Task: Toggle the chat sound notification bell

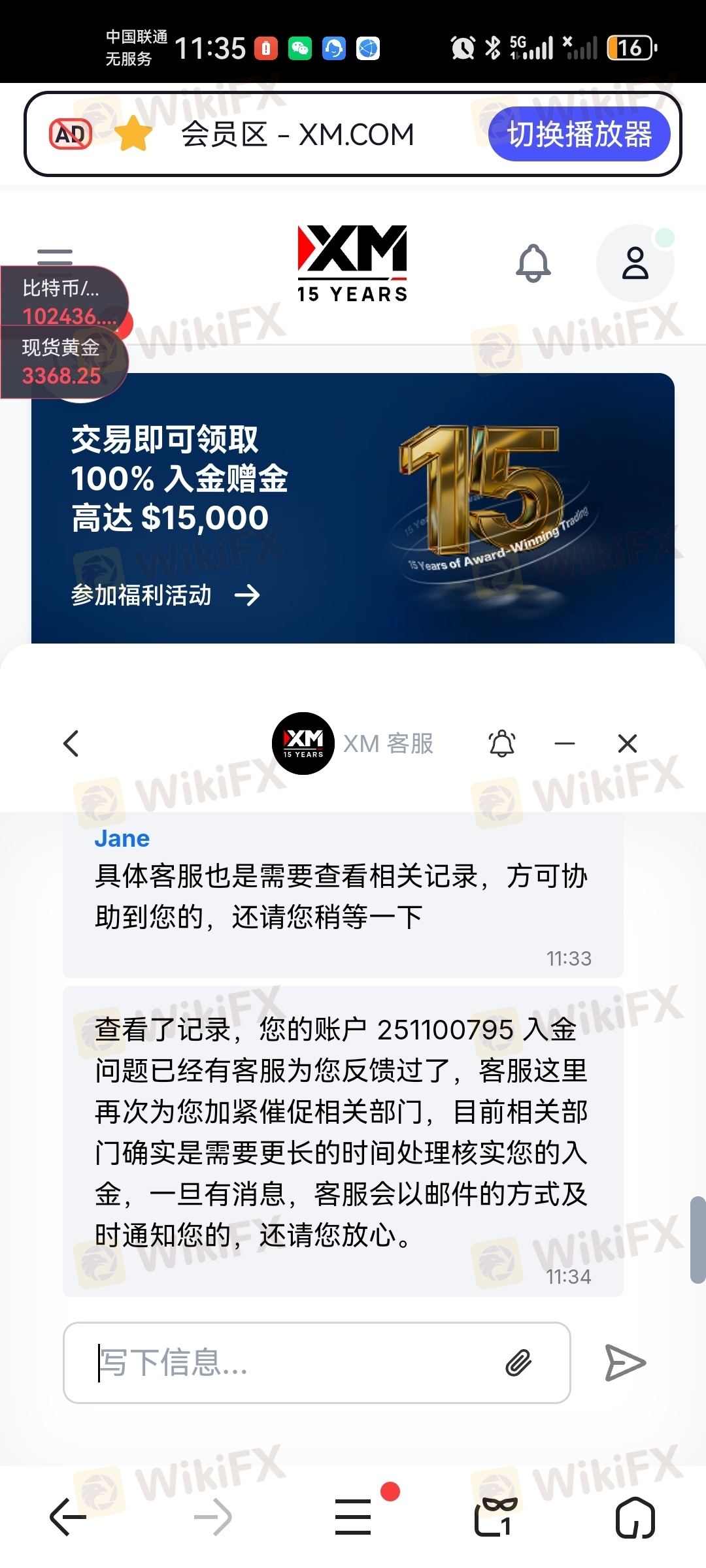Action: [502, 743]
